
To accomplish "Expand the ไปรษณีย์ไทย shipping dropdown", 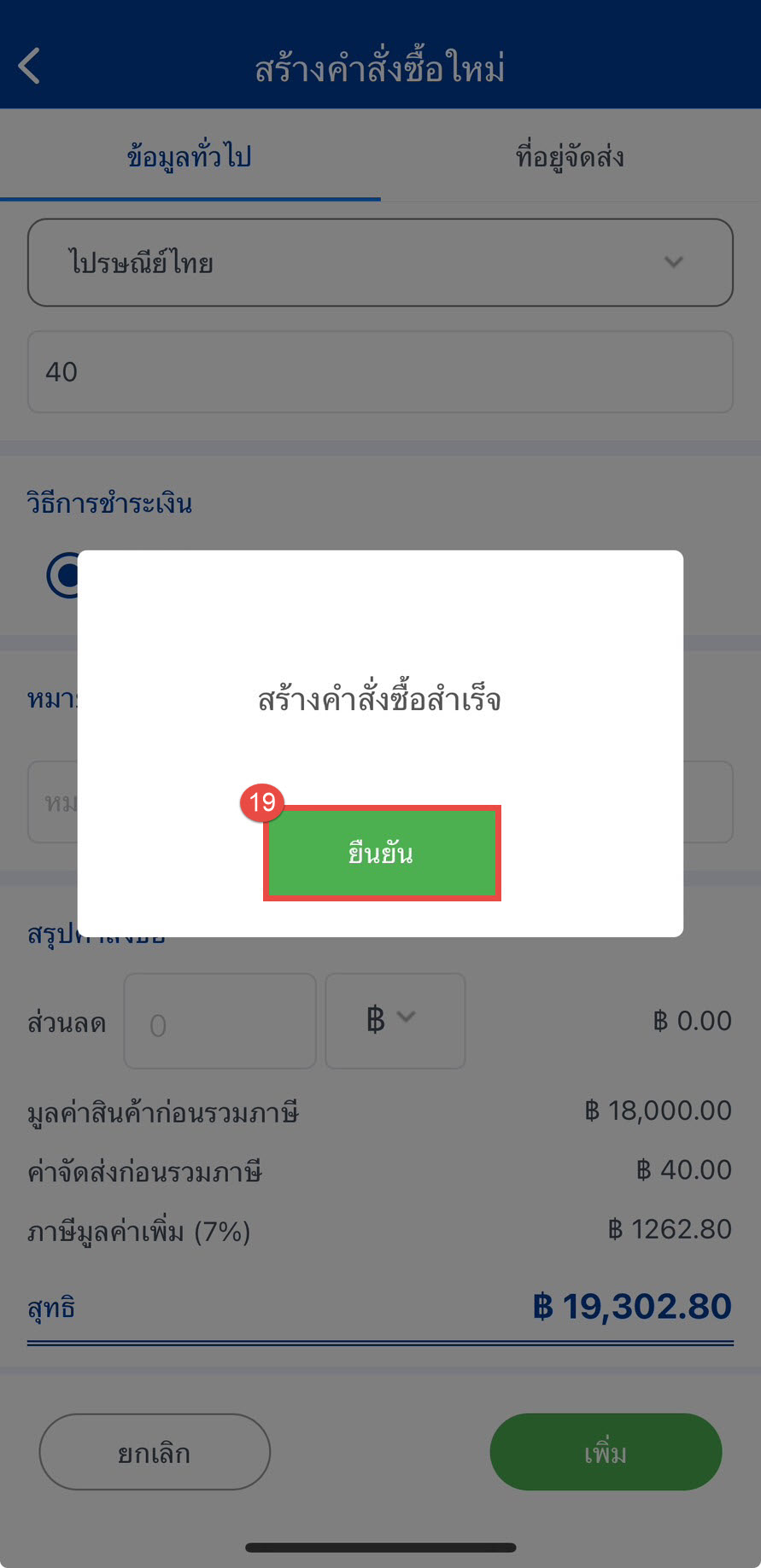I will [x=380, y=262].
